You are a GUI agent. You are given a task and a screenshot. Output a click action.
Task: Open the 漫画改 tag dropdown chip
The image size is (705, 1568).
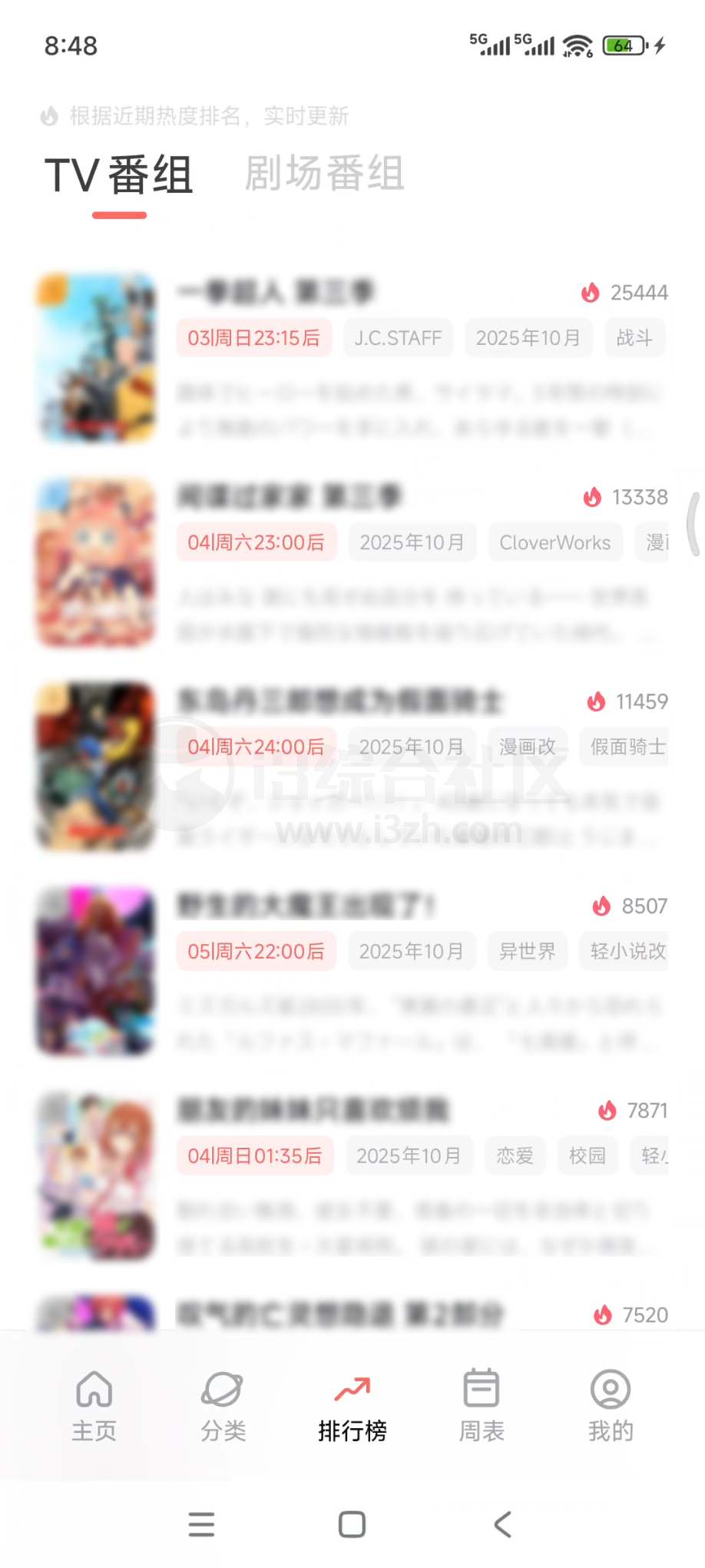coord(527,746)
